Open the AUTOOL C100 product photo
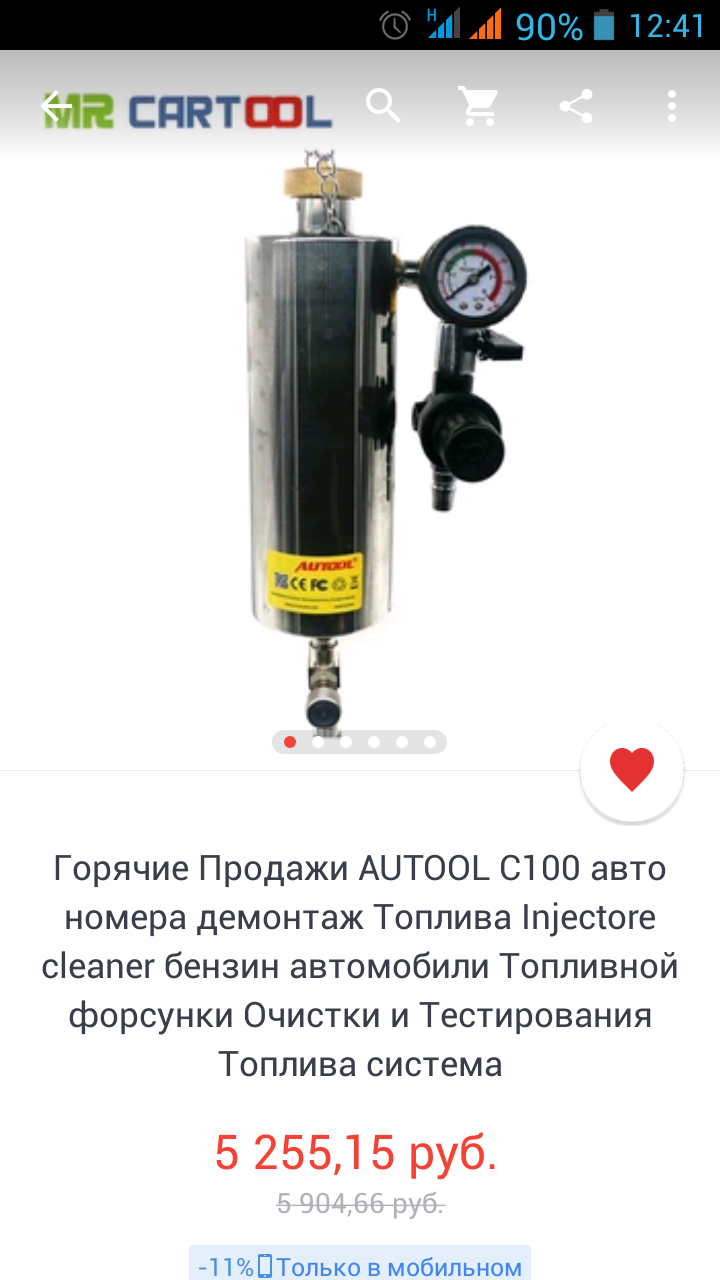Viewport: 720px width, 1280px height. coord(384,441)
